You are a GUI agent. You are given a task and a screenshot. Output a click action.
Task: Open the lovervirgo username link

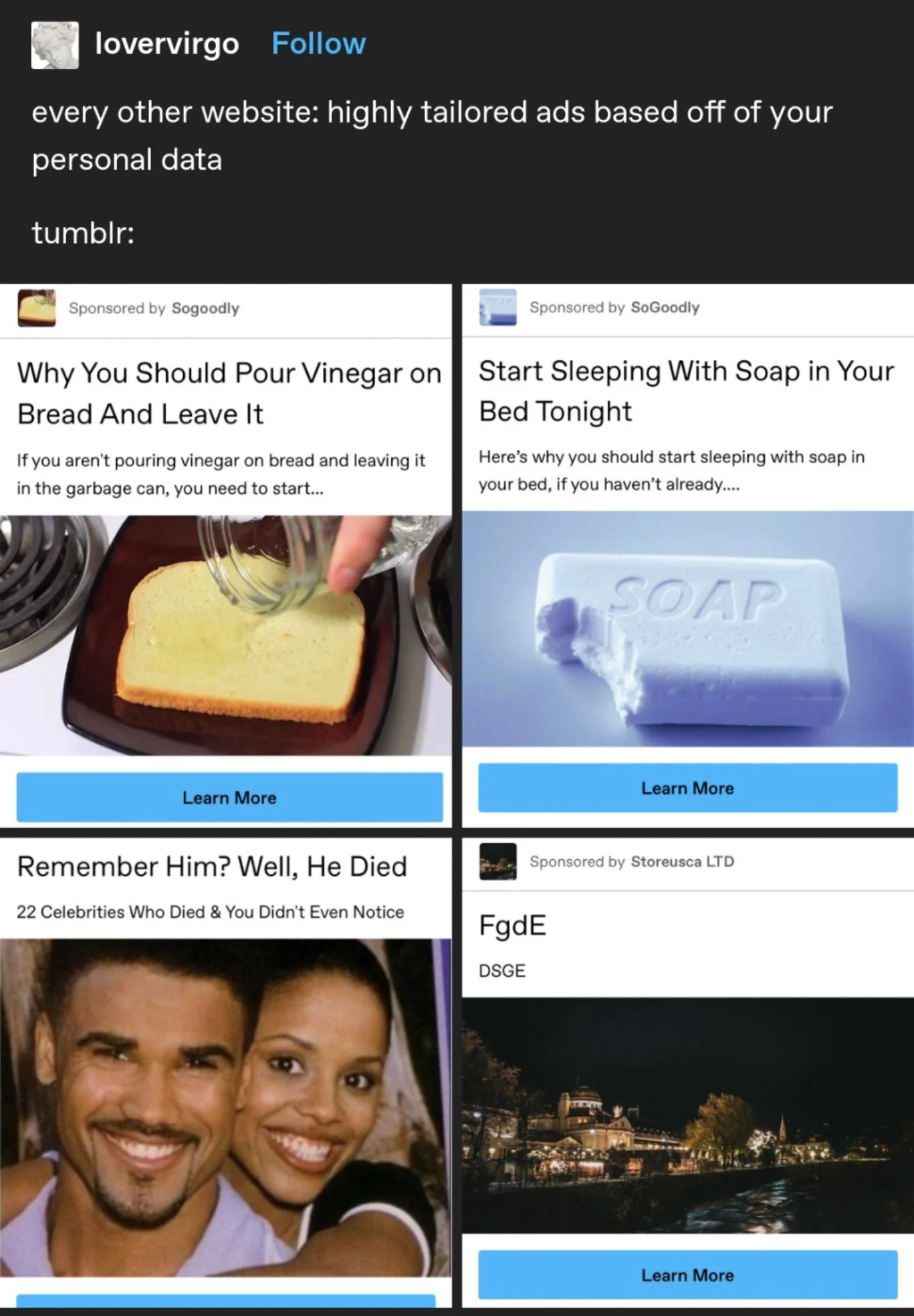tap(167, 44)
